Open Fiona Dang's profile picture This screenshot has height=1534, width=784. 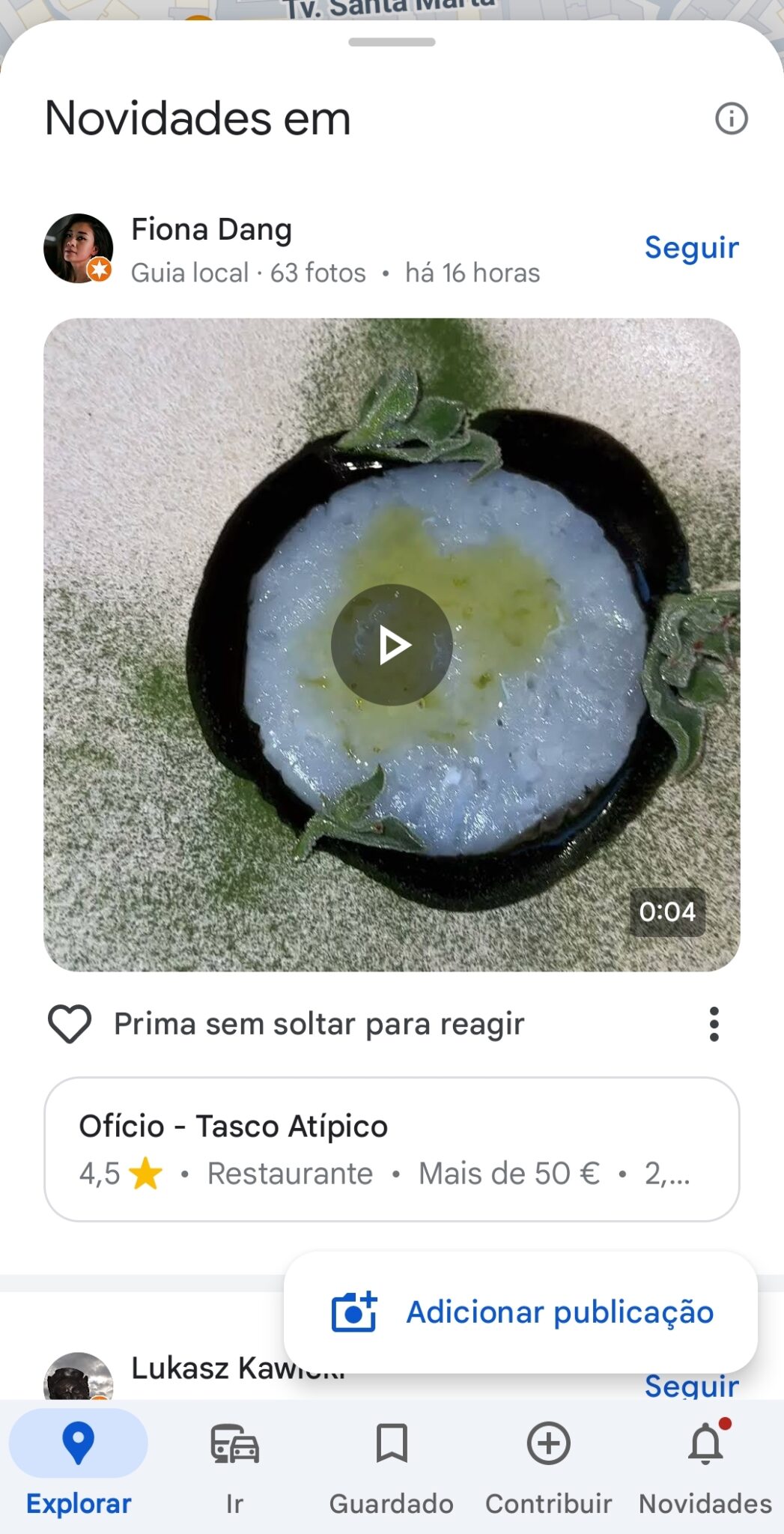(x=78, y=248)
